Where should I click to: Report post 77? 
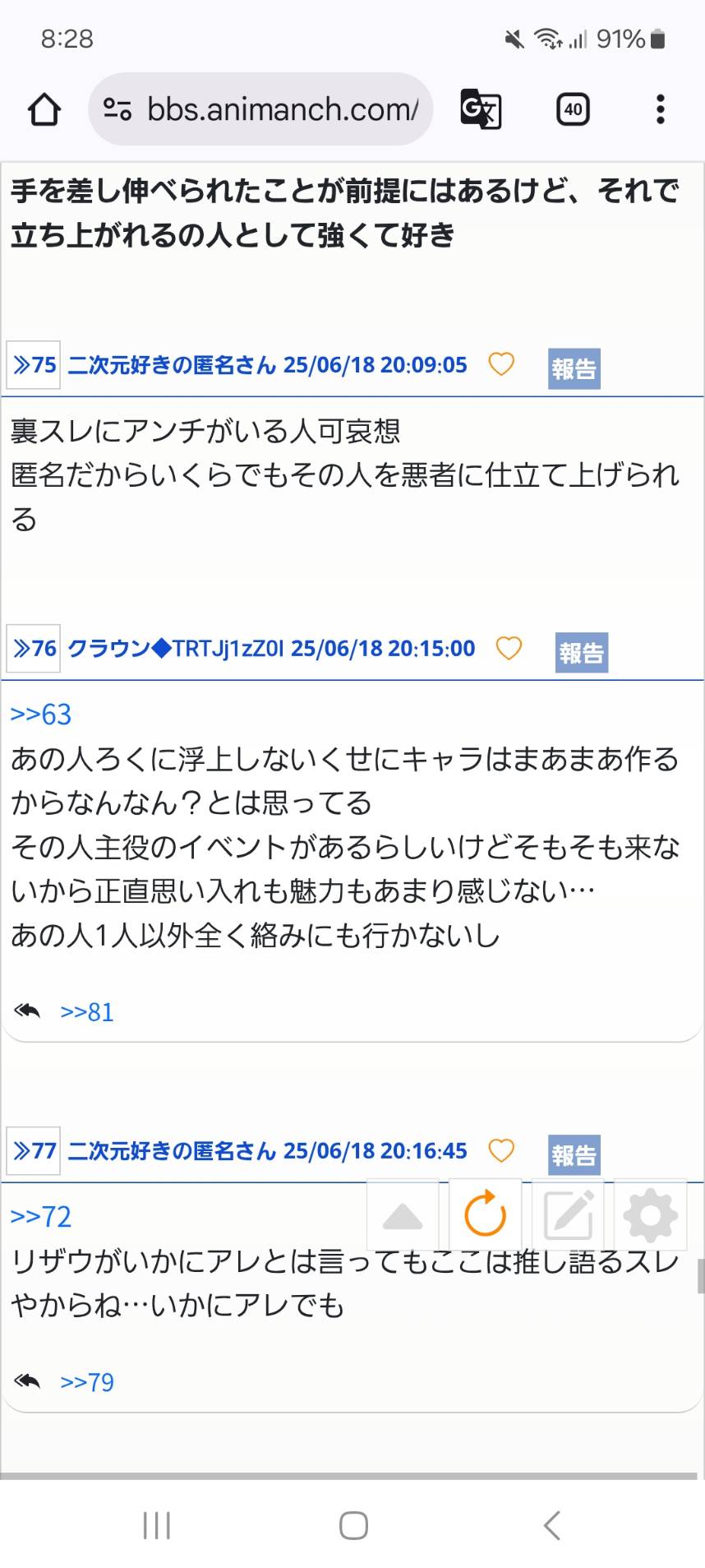tap(574, 1154)
